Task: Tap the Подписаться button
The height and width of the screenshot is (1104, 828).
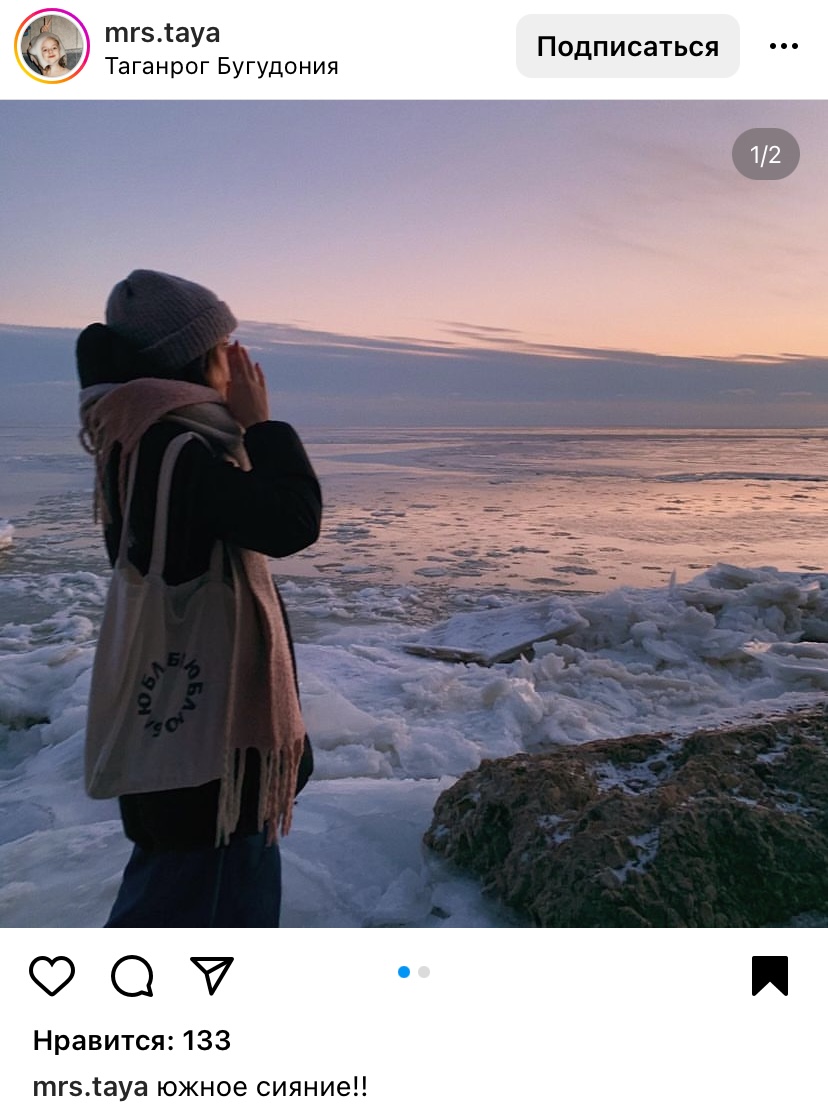Action: point(627,46)
